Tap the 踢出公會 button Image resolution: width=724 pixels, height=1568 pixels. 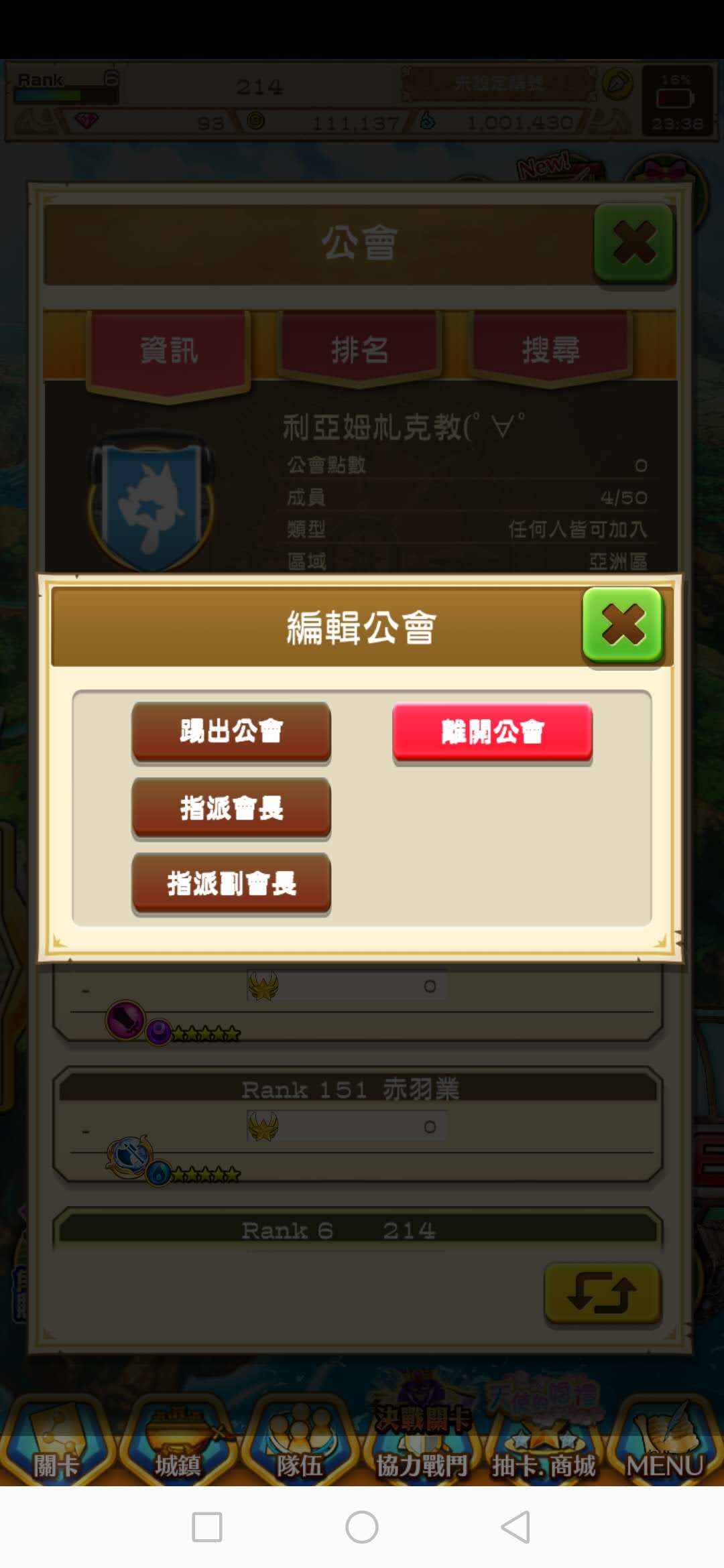(231, 731)
